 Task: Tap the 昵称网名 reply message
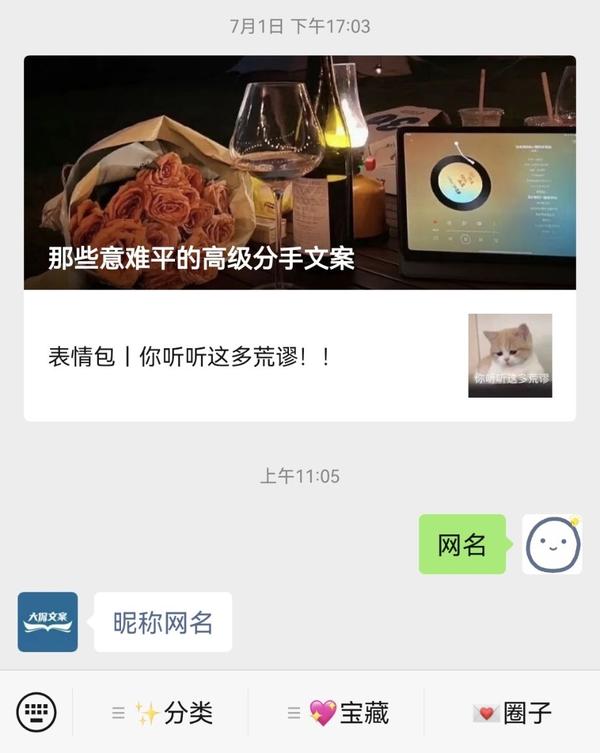163,622
